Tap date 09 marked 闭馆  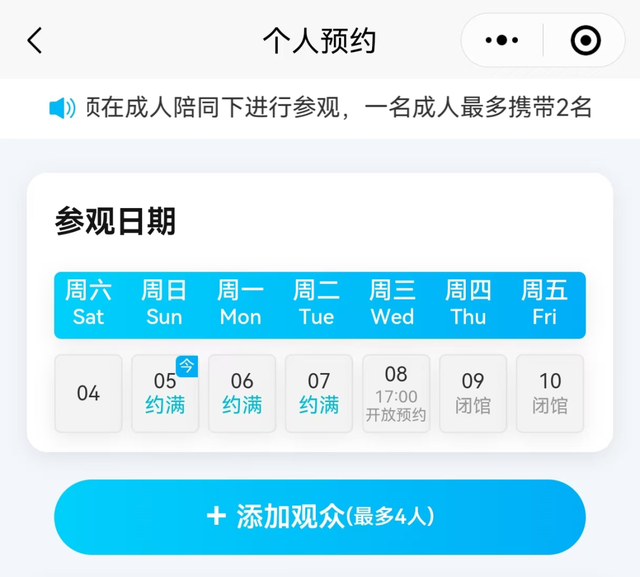473,393
